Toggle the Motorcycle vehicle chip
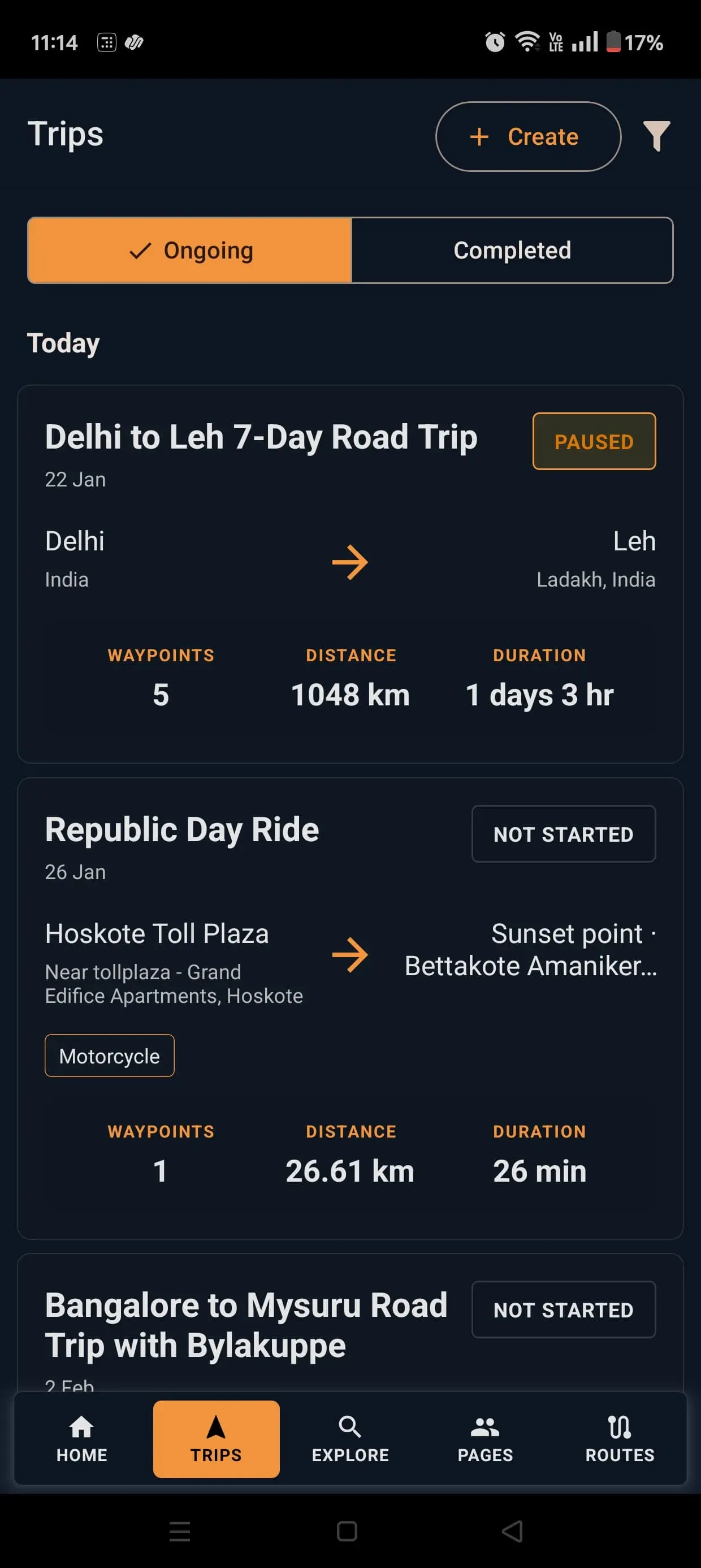The width and height of the screenshot is (701, 1568). pyautogui.click(x=110, y=1056)
